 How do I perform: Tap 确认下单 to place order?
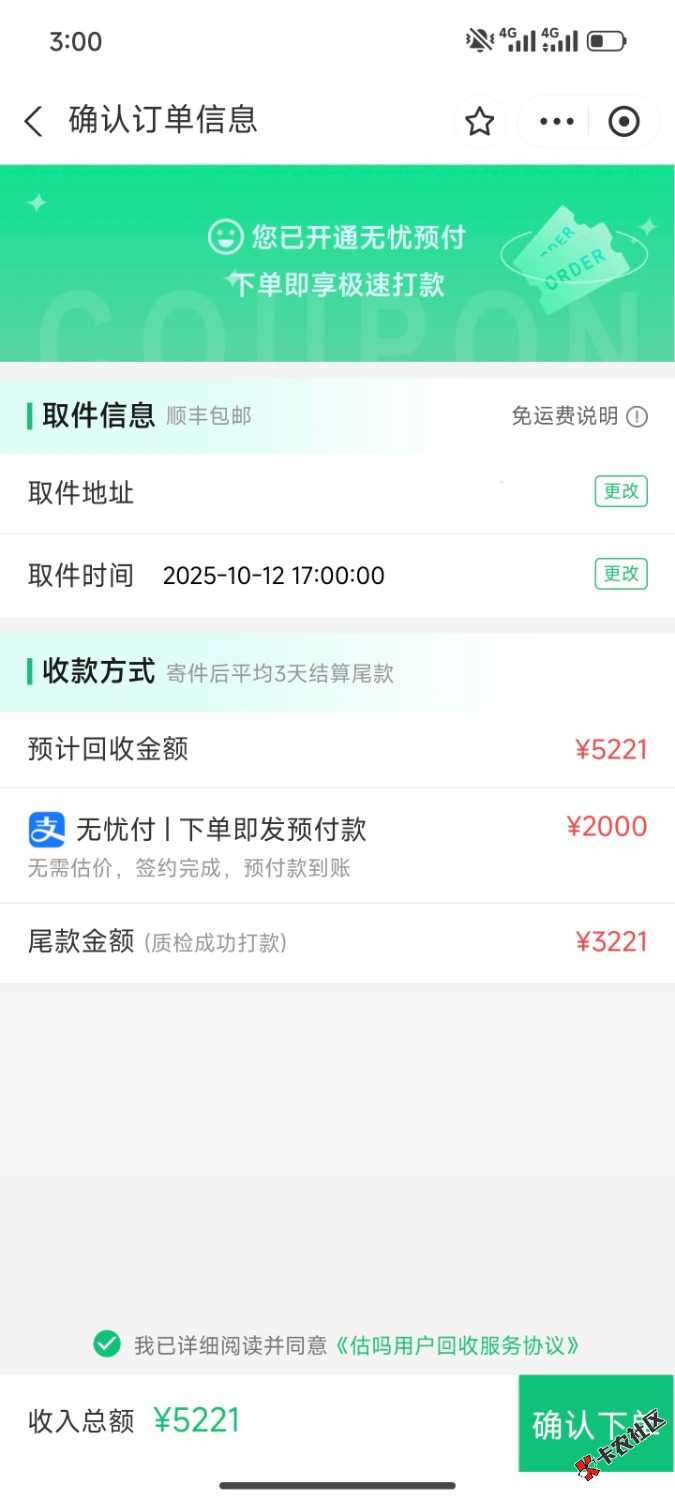pyautogui.click(x=595, y=1423)
